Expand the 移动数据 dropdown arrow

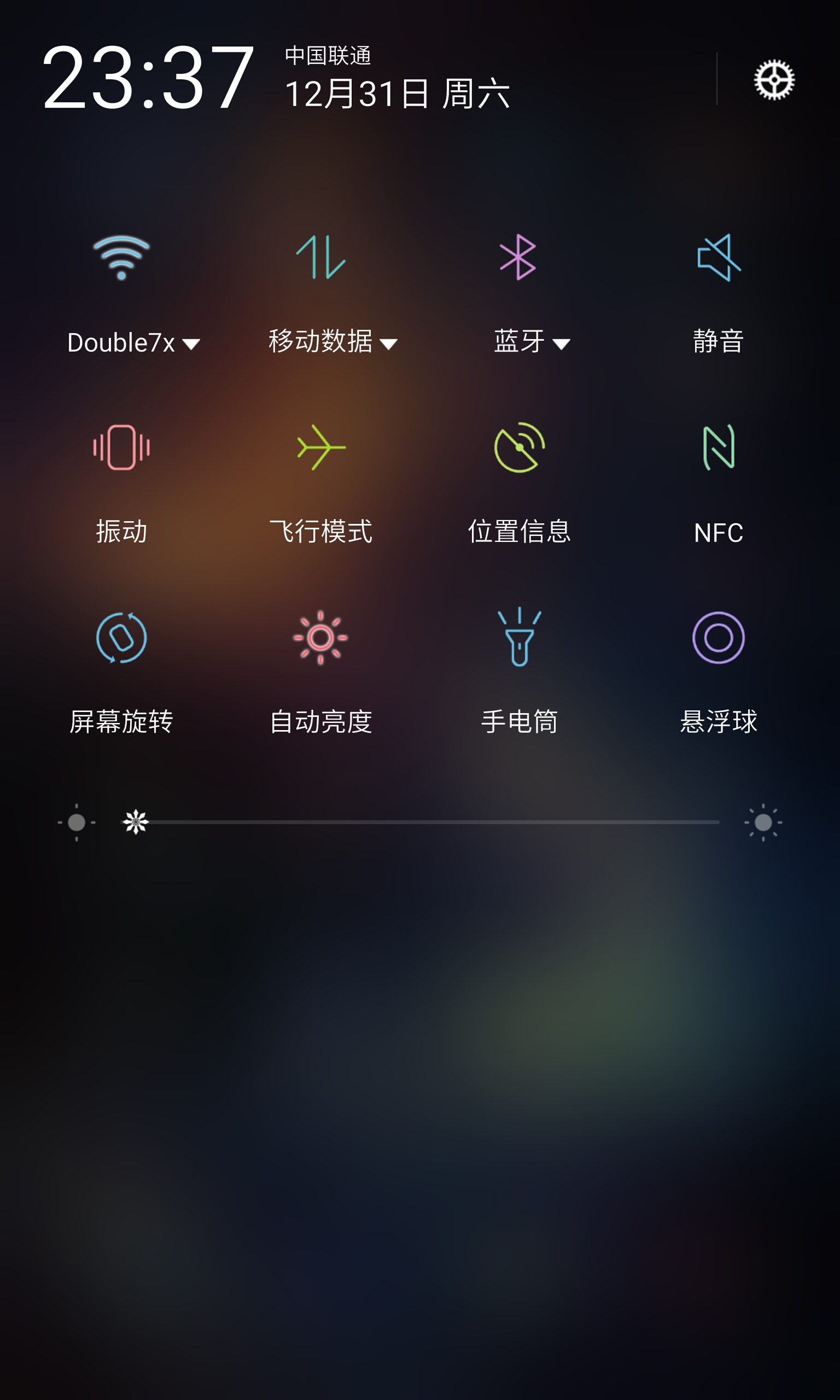[388, 344]
